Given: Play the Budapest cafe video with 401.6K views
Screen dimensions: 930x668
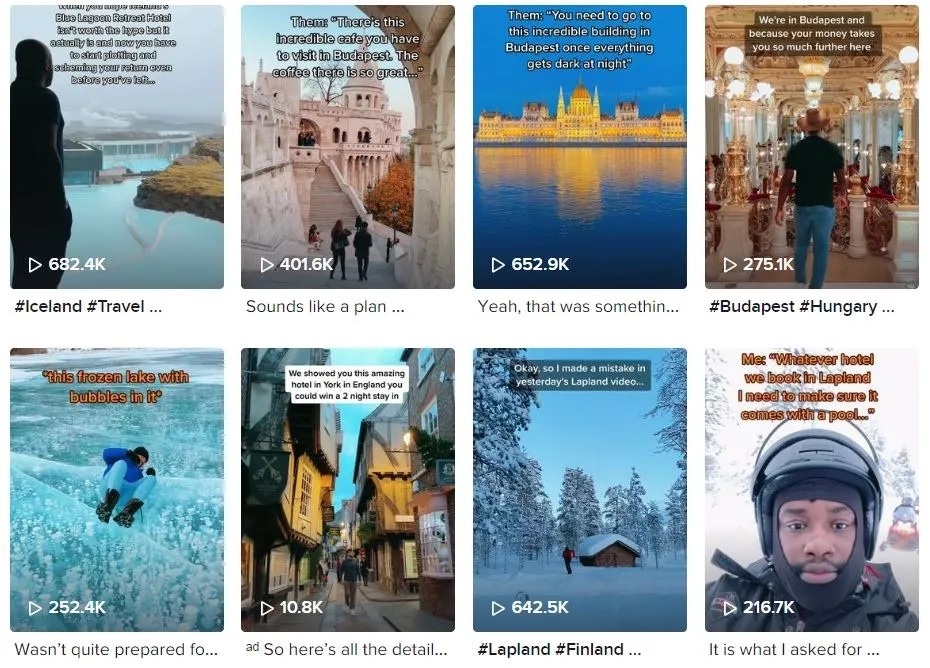Looking at the screenshot, I should tap(348, 147).
